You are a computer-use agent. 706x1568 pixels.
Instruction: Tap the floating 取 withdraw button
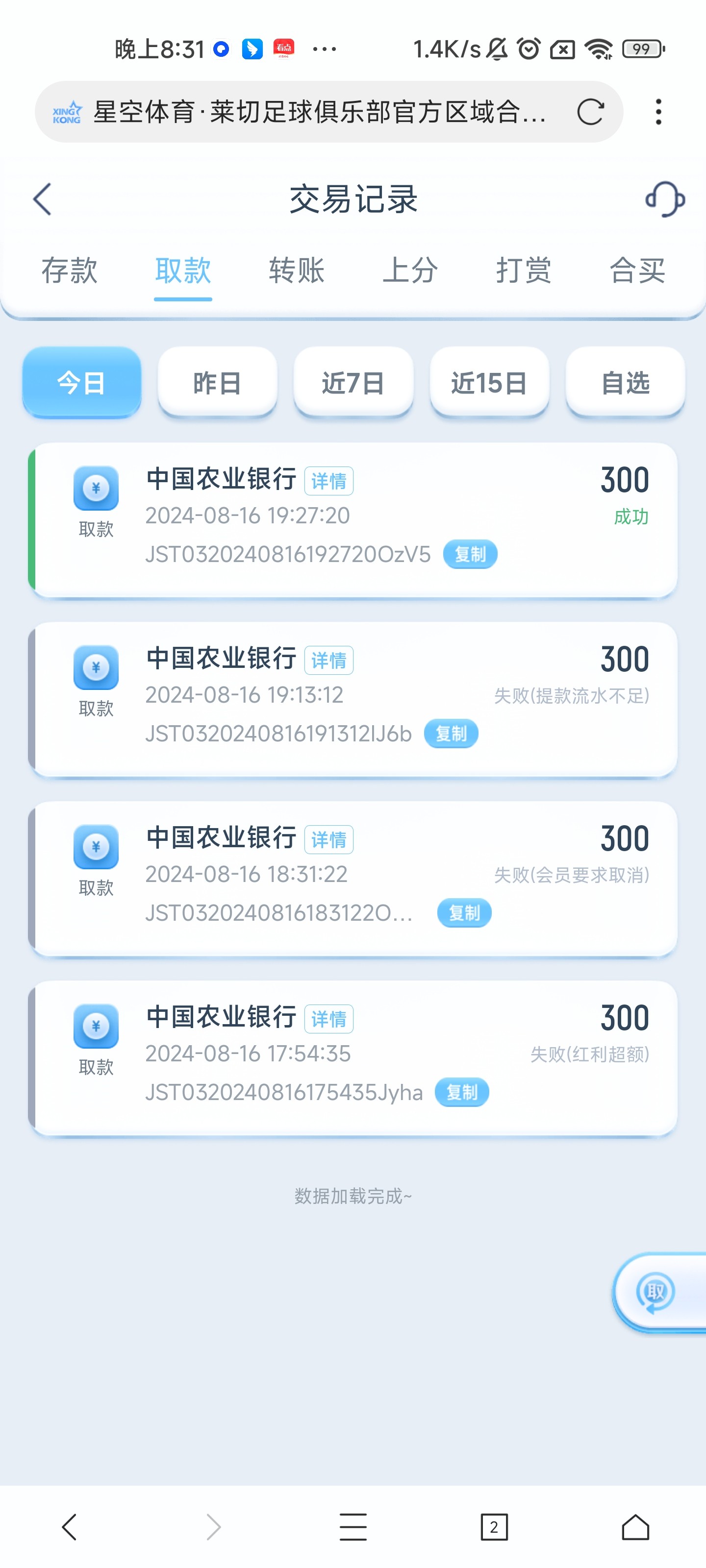[656, 1292]
